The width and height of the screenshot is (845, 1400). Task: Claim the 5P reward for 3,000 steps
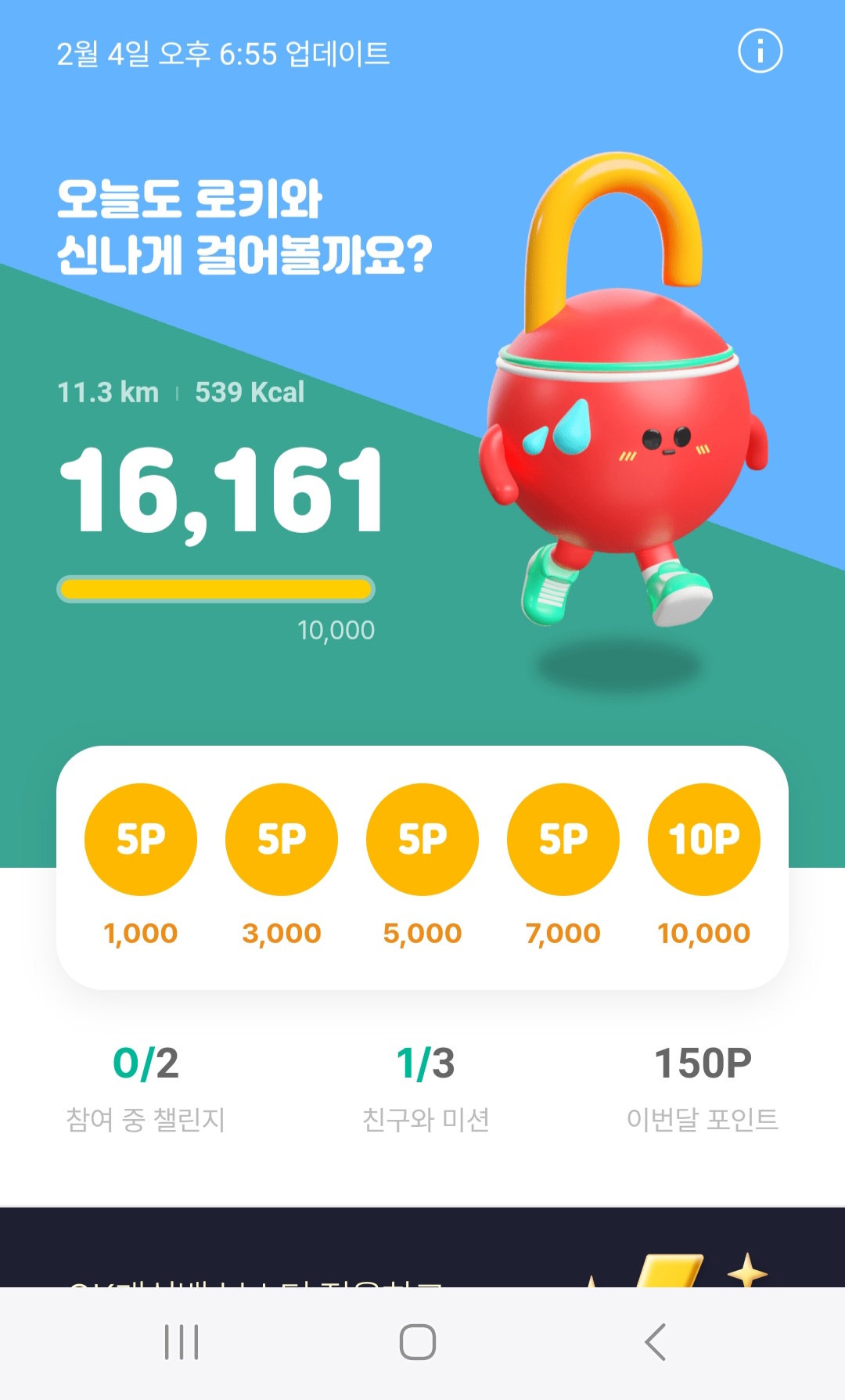[282, 840]
